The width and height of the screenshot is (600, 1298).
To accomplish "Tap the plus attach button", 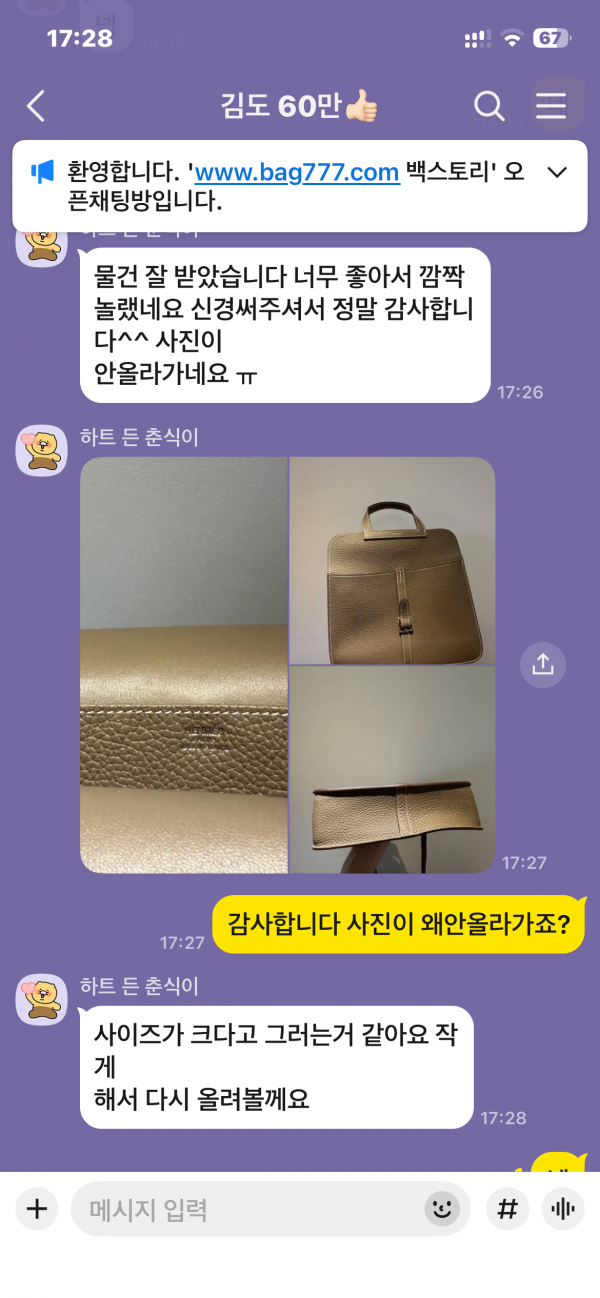I will [37, 1209].
